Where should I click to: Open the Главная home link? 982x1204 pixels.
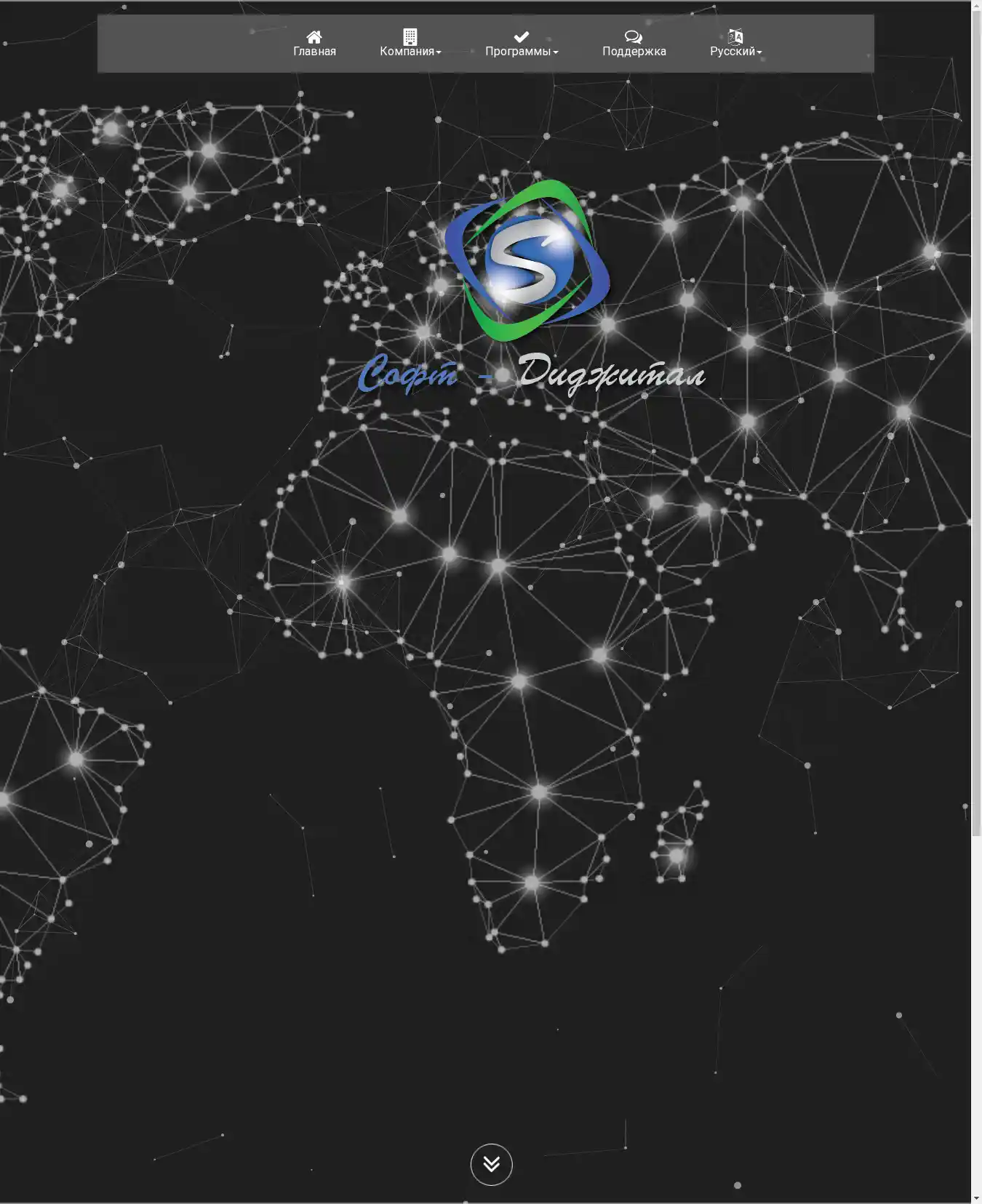[314, 44]
